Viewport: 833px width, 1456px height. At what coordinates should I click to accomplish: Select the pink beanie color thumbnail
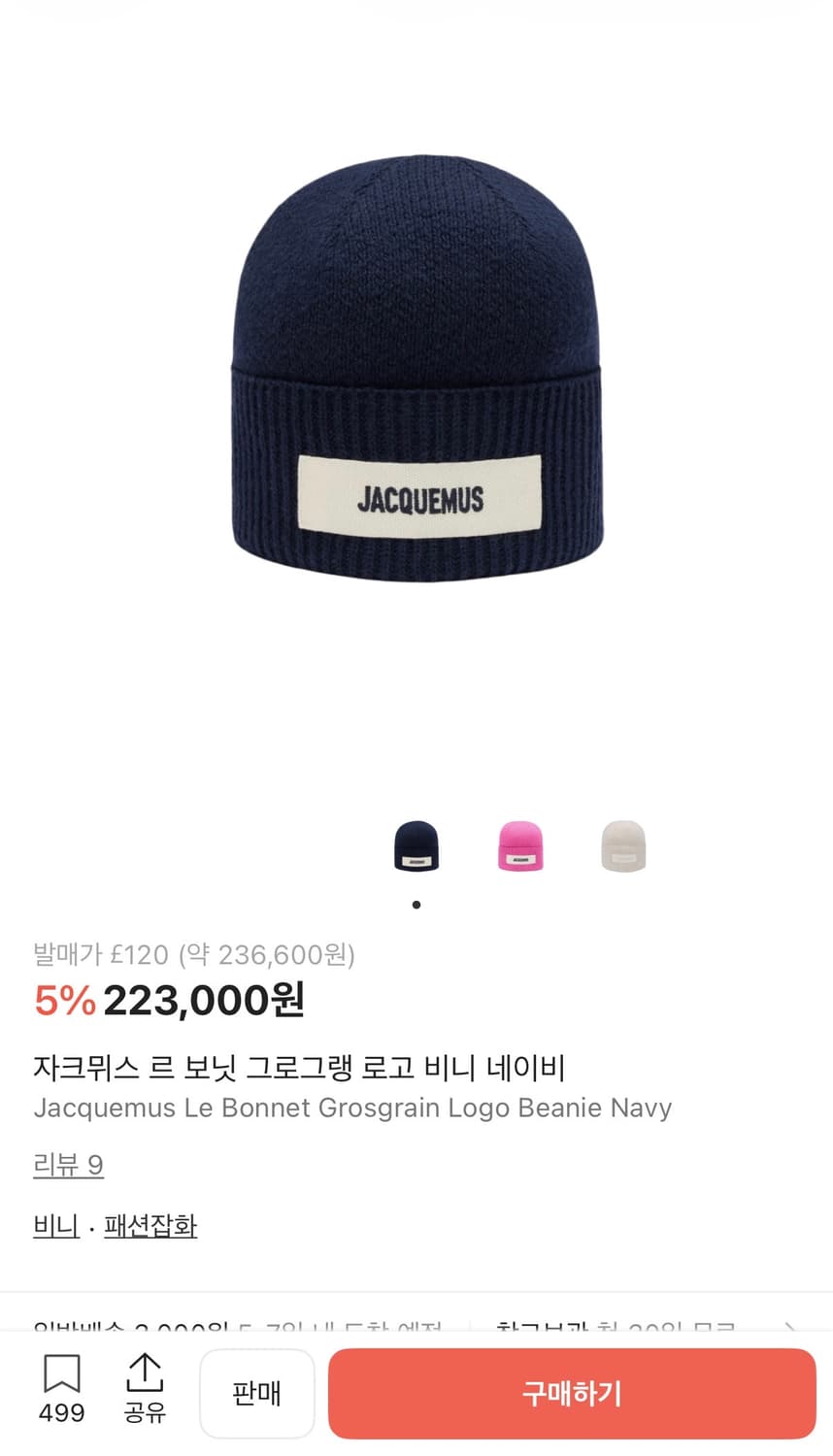pyautogui.click(x=520, y=844)
